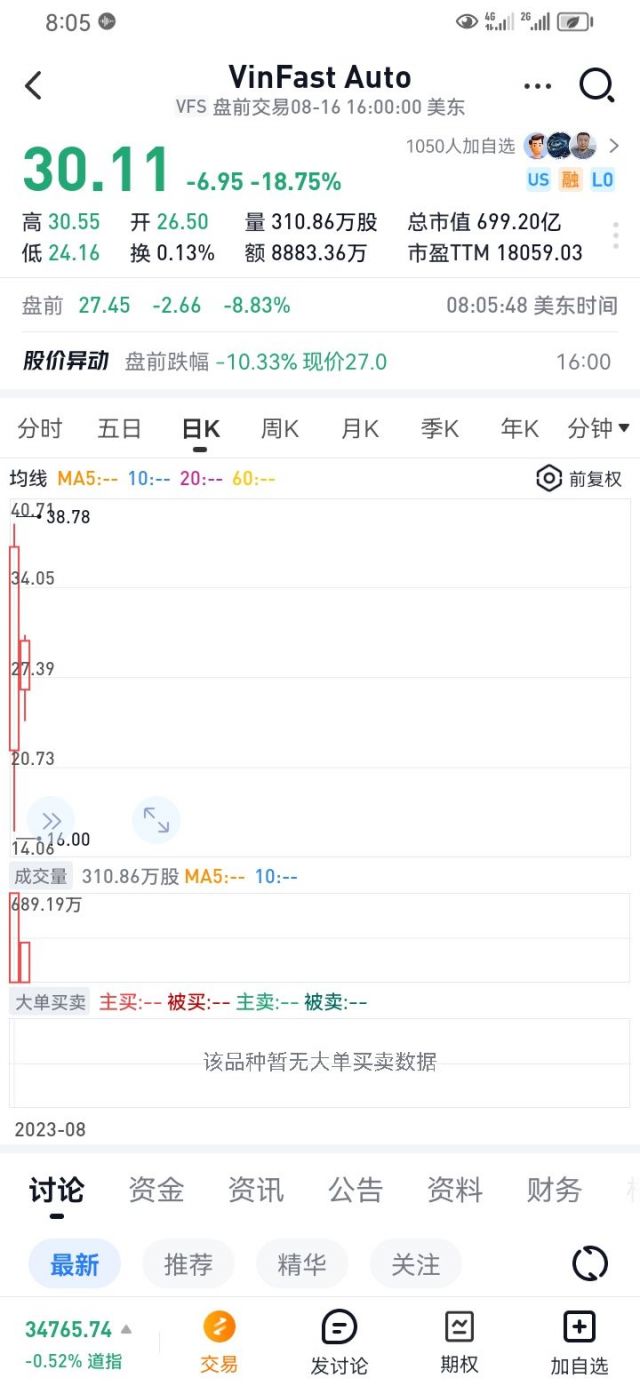The width and height of the screenshot is (640, 1386).
Task: Switch chart to 五日 view
Action: tap(119, 429)
